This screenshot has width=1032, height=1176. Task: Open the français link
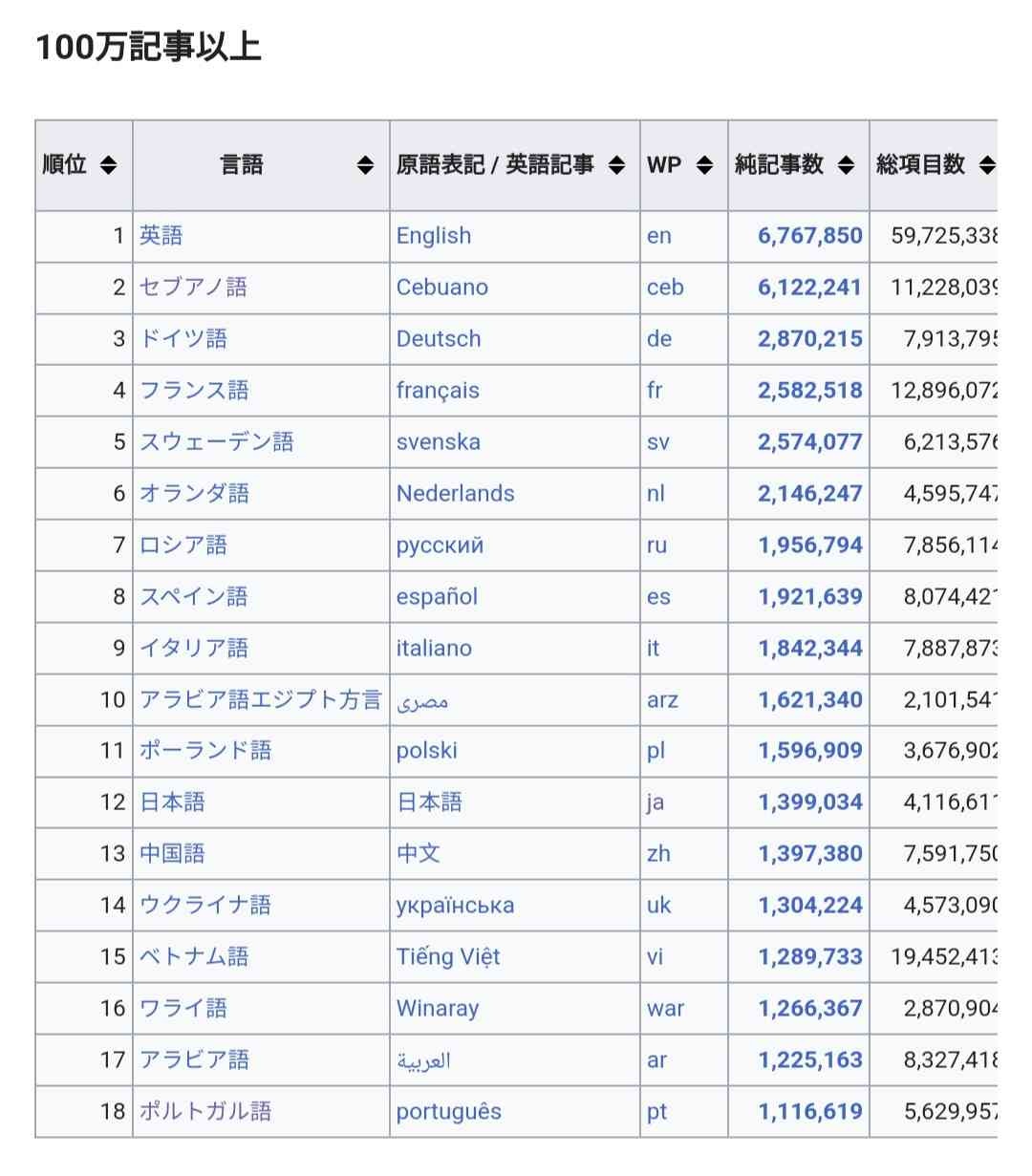(438, 391)
